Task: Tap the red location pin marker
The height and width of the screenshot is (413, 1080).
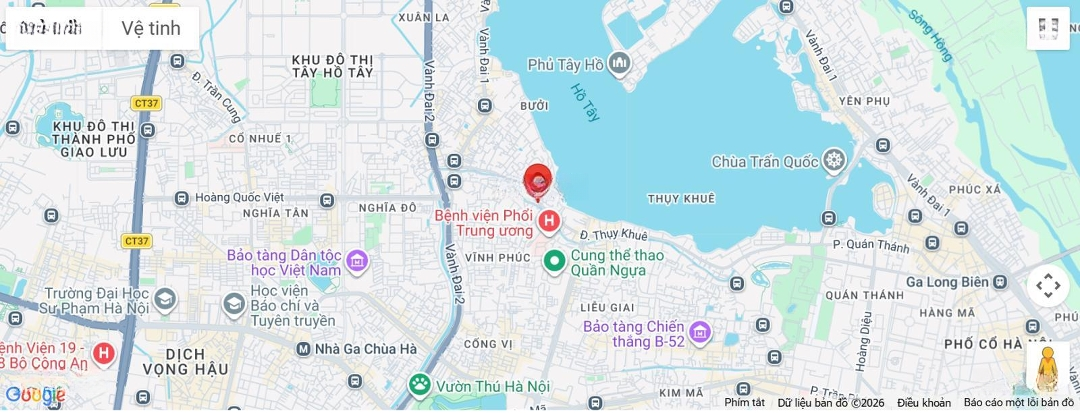Action: coord(538,183)
